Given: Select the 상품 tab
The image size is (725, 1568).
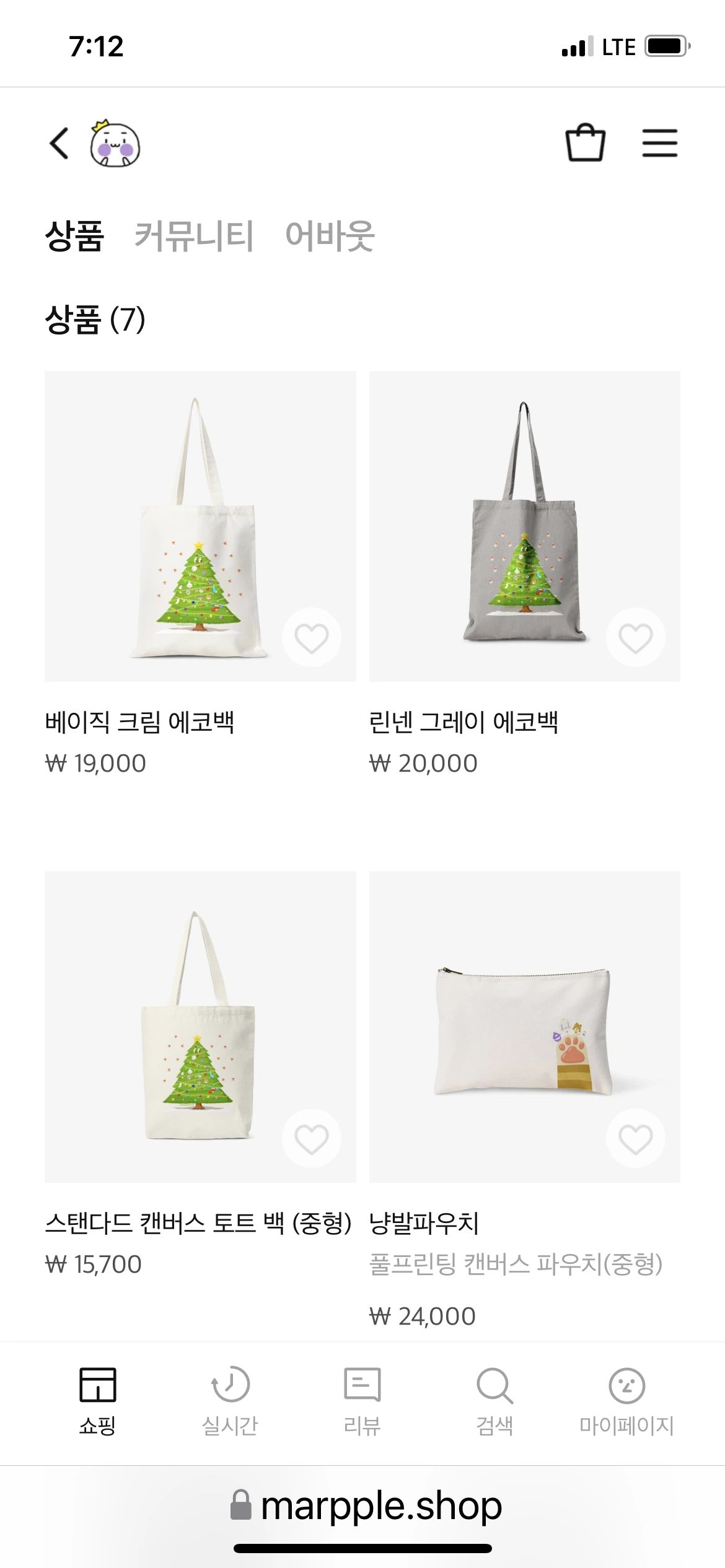Looking at the screenshot, I should (x=74, y=236).
